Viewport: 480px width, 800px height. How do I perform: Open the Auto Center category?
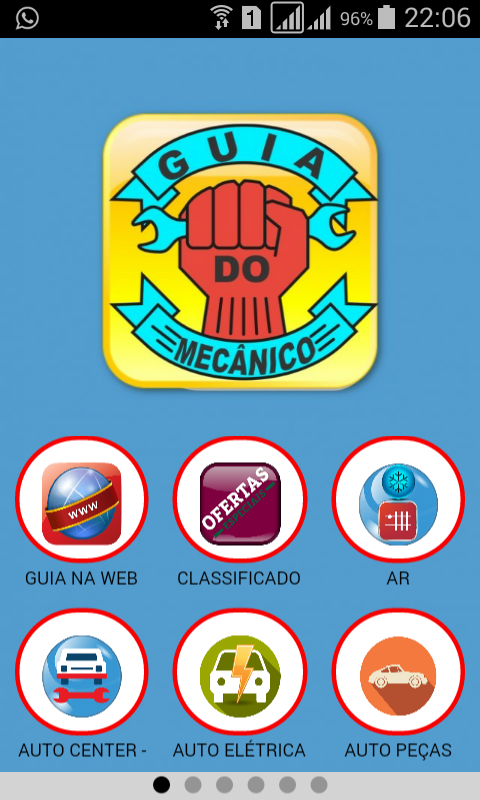point(82,671)
